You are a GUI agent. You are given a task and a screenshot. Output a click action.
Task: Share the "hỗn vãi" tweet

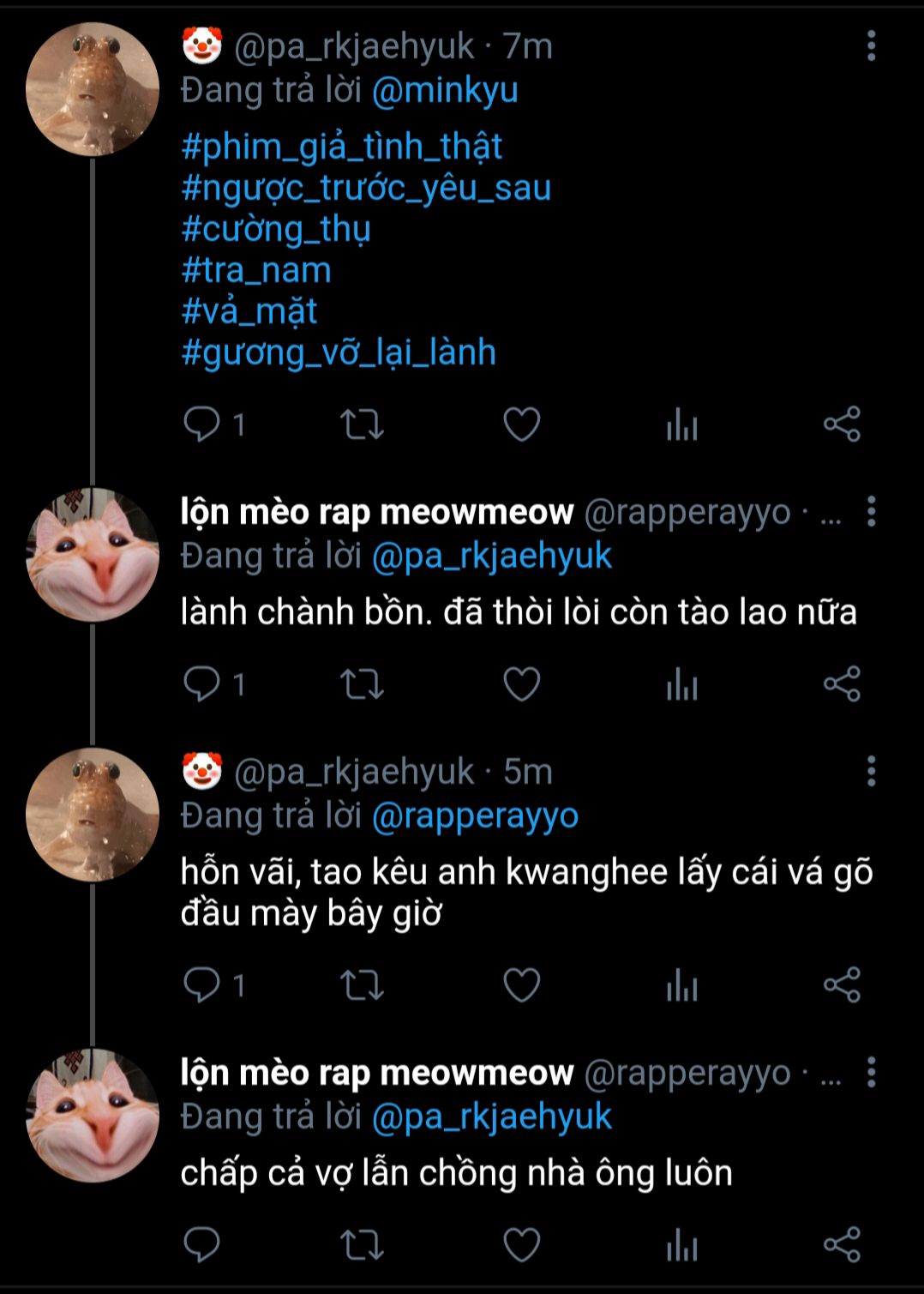pyautogui.click(x=841, y=984)
